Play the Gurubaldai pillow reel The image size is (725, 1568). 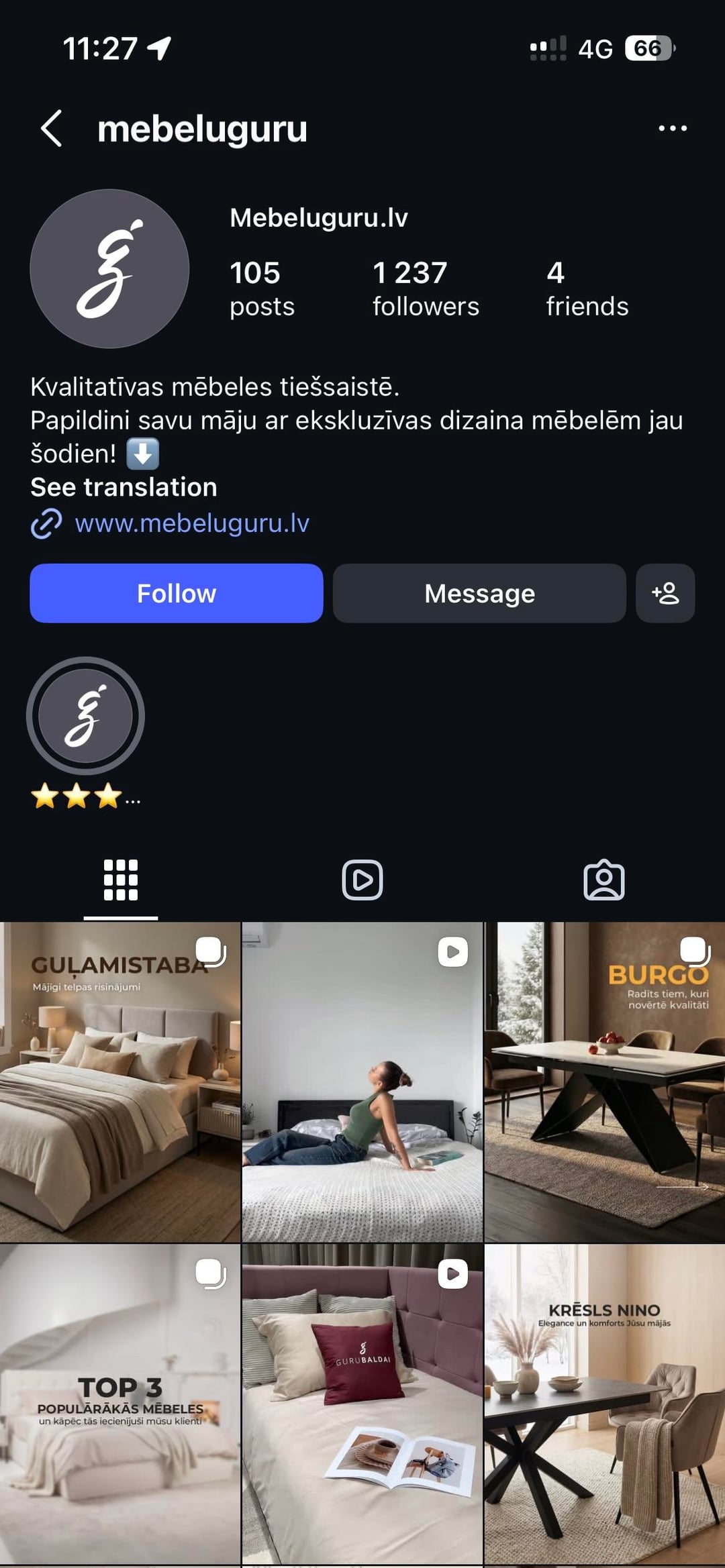click(x=362, y=1404)
